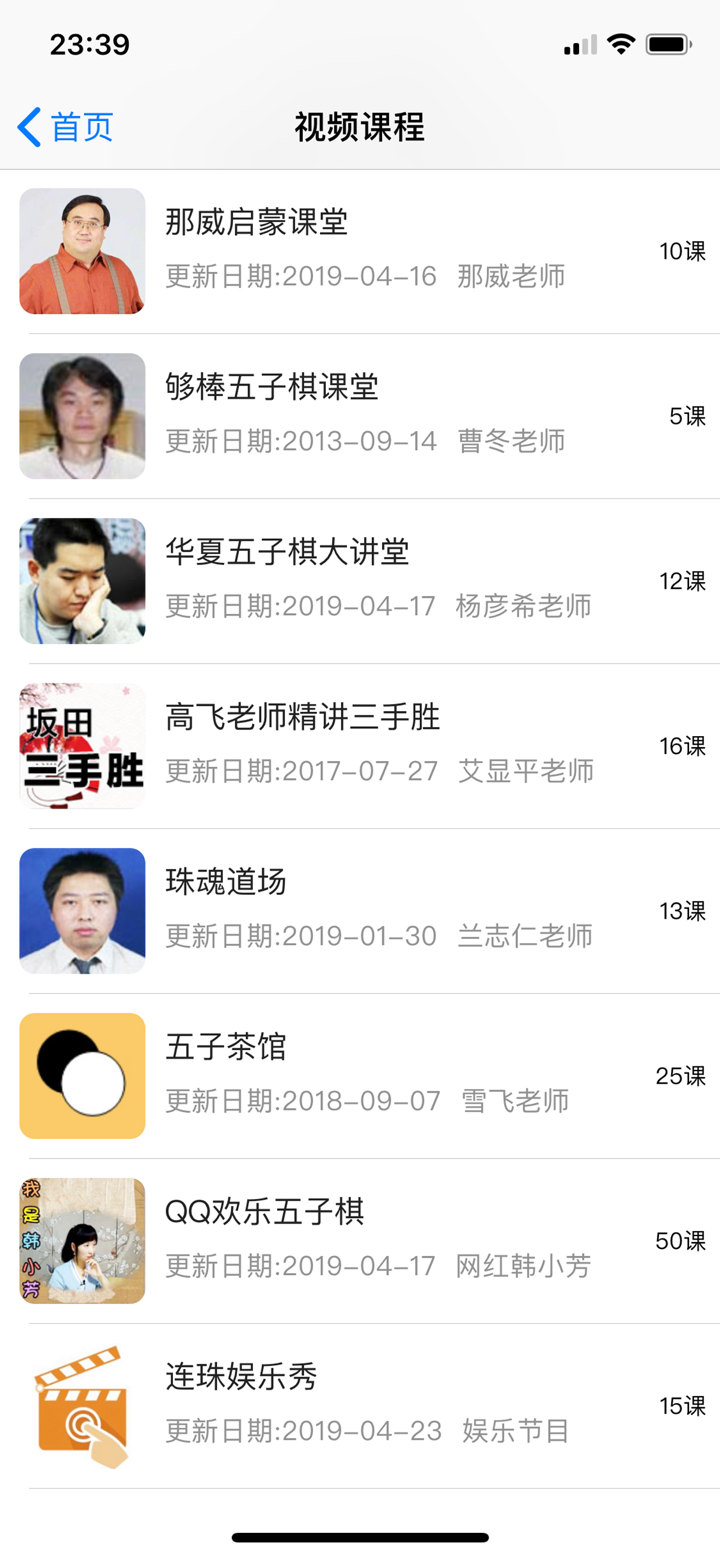This screenshot has height=1558, width=720.
Task: Open the QQ欢乐五子棋 course
Action: [x=360, y=1240]
